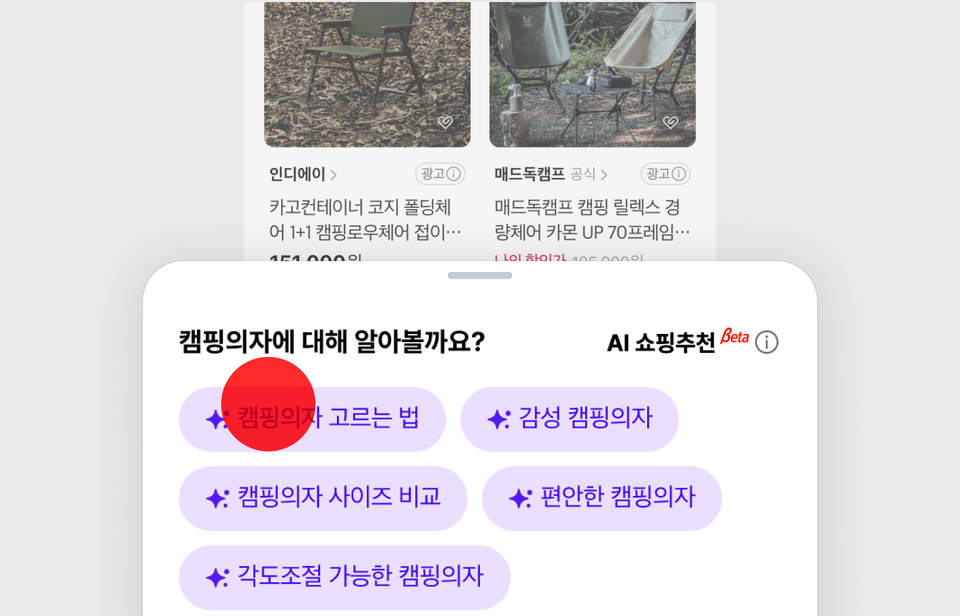
Task: Tap the 감성 캠핑의자 suggestion chip
Action: point(569,419)
